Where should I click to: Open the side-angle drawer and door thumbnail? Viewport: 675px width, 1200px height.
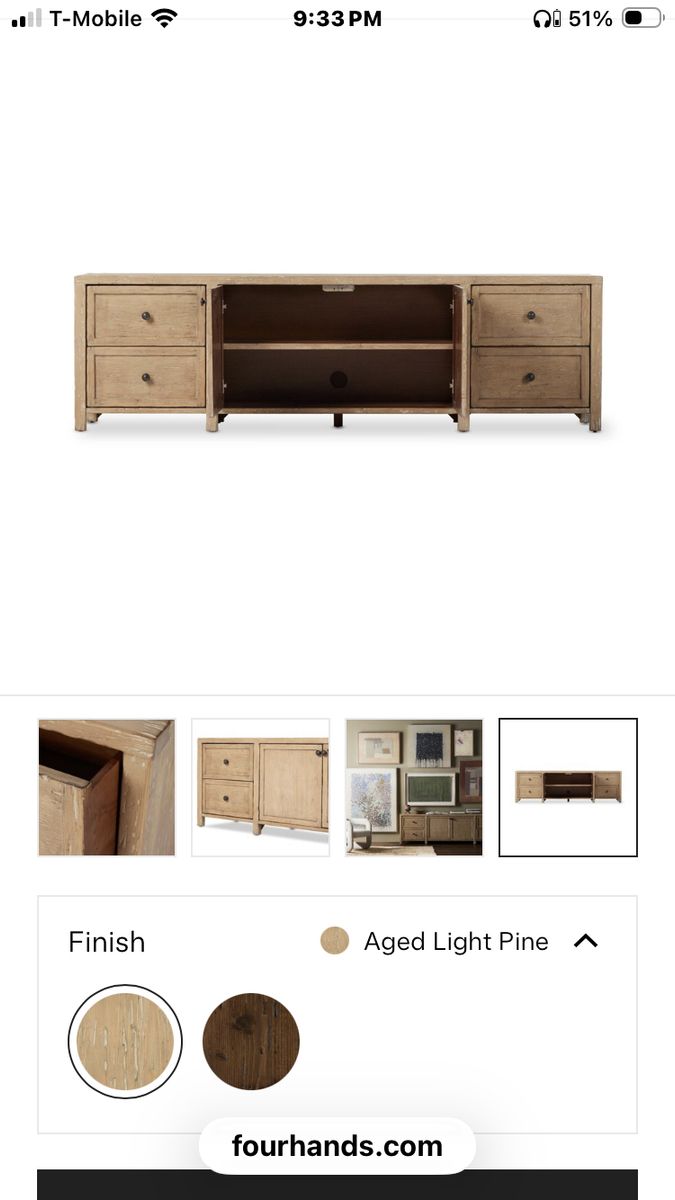pyautogui.click(x=260, y=787)
